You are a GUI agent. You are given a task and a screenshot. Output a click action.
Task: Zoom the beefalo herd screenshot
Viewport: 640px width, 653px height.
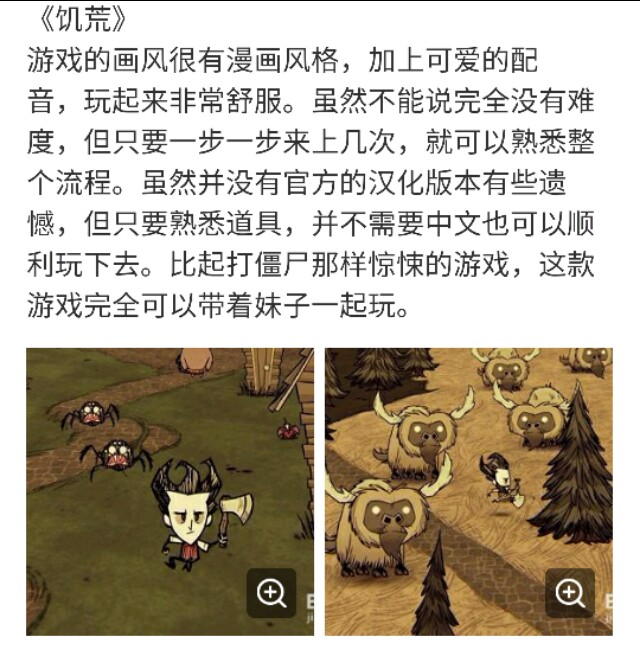coord(570,593)
